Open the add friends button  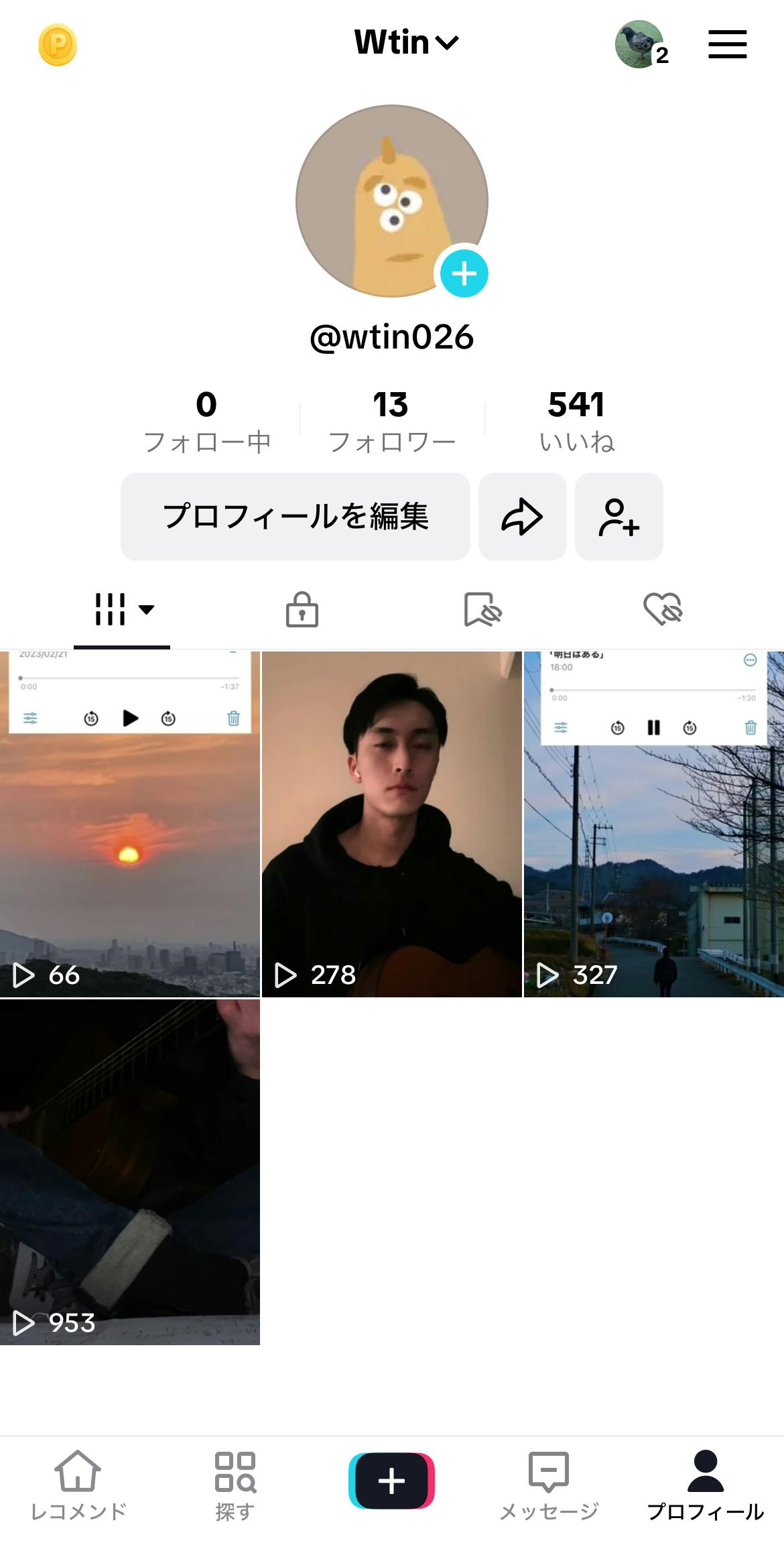[x=618, y=517]
